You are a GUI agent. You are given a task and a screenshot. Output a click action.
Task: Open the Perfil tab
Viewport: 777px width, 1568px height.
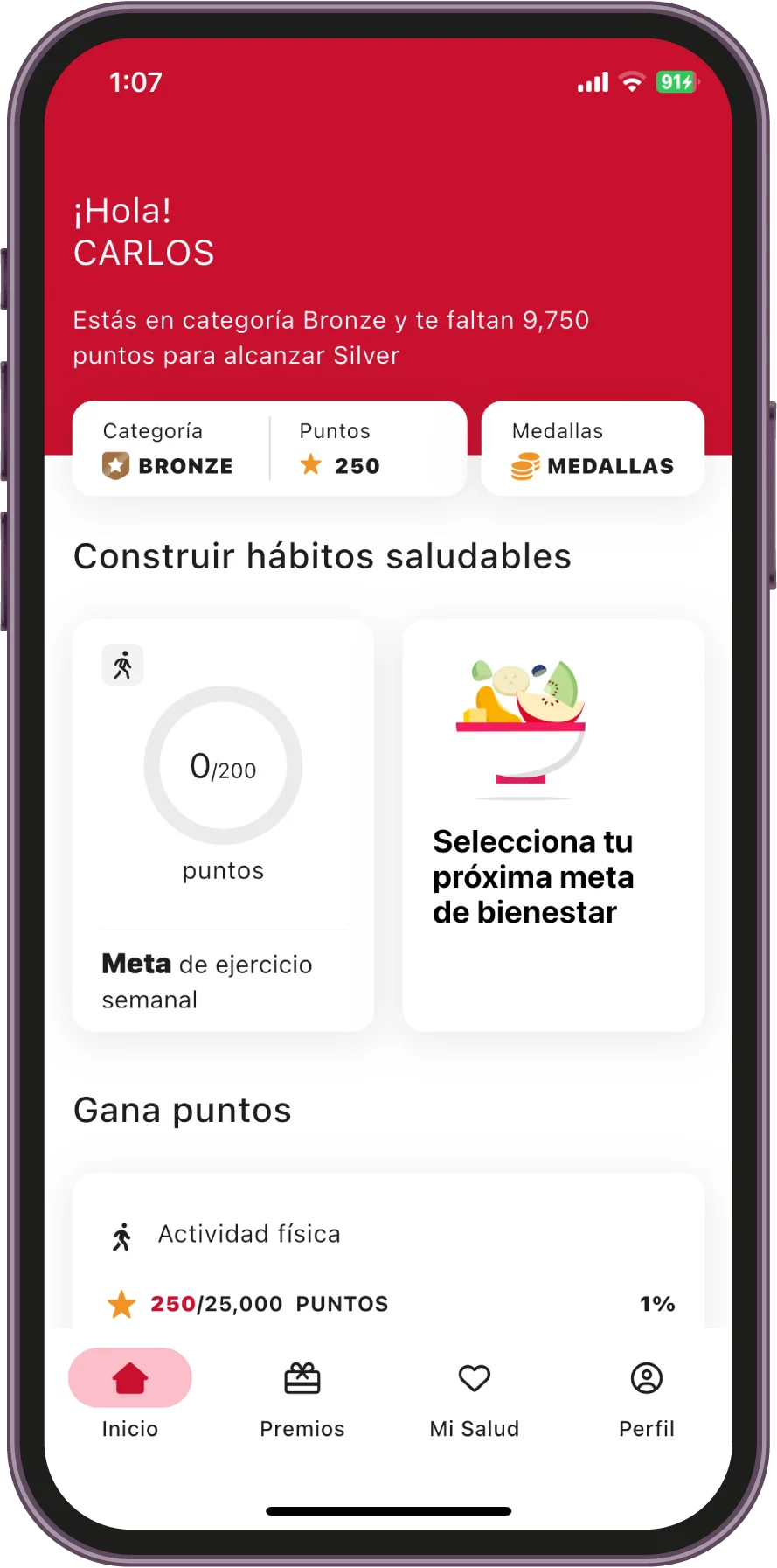647,1396
